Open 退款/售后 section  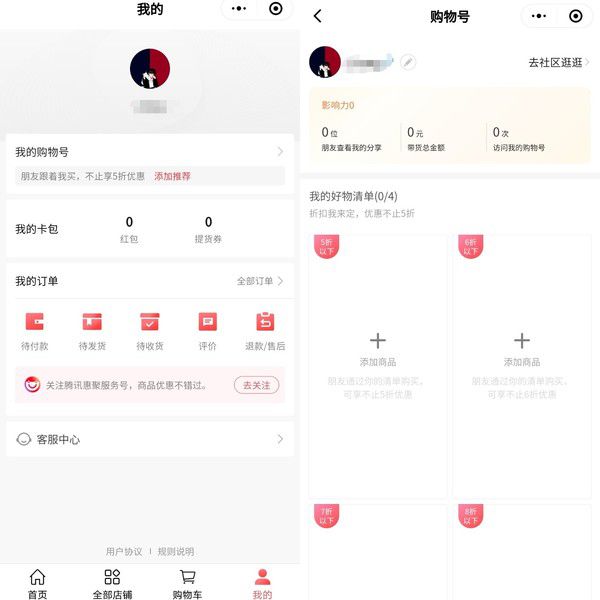265,331
